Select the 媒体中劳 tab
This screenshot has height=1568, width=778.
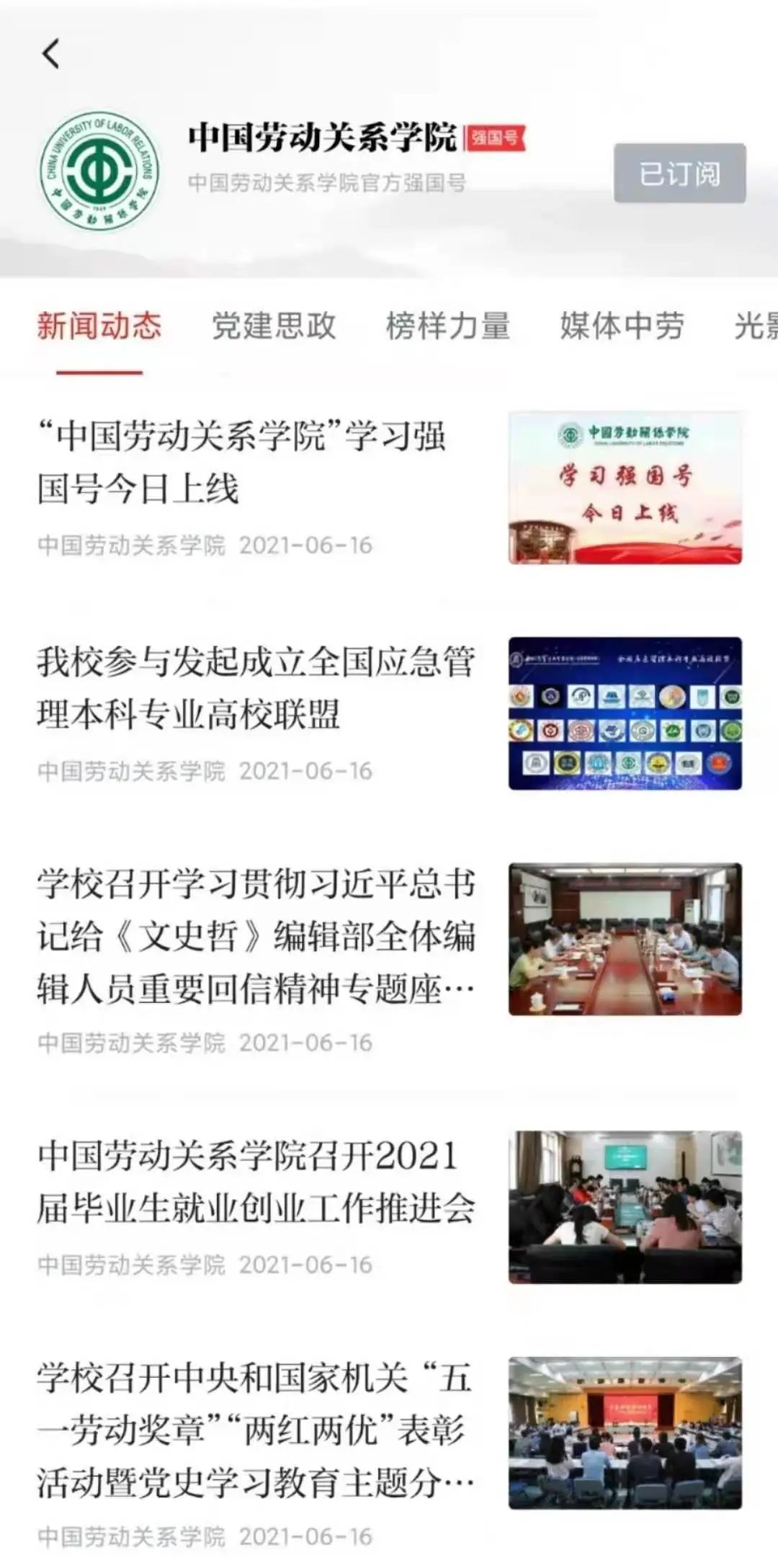[x=622, y=326]
